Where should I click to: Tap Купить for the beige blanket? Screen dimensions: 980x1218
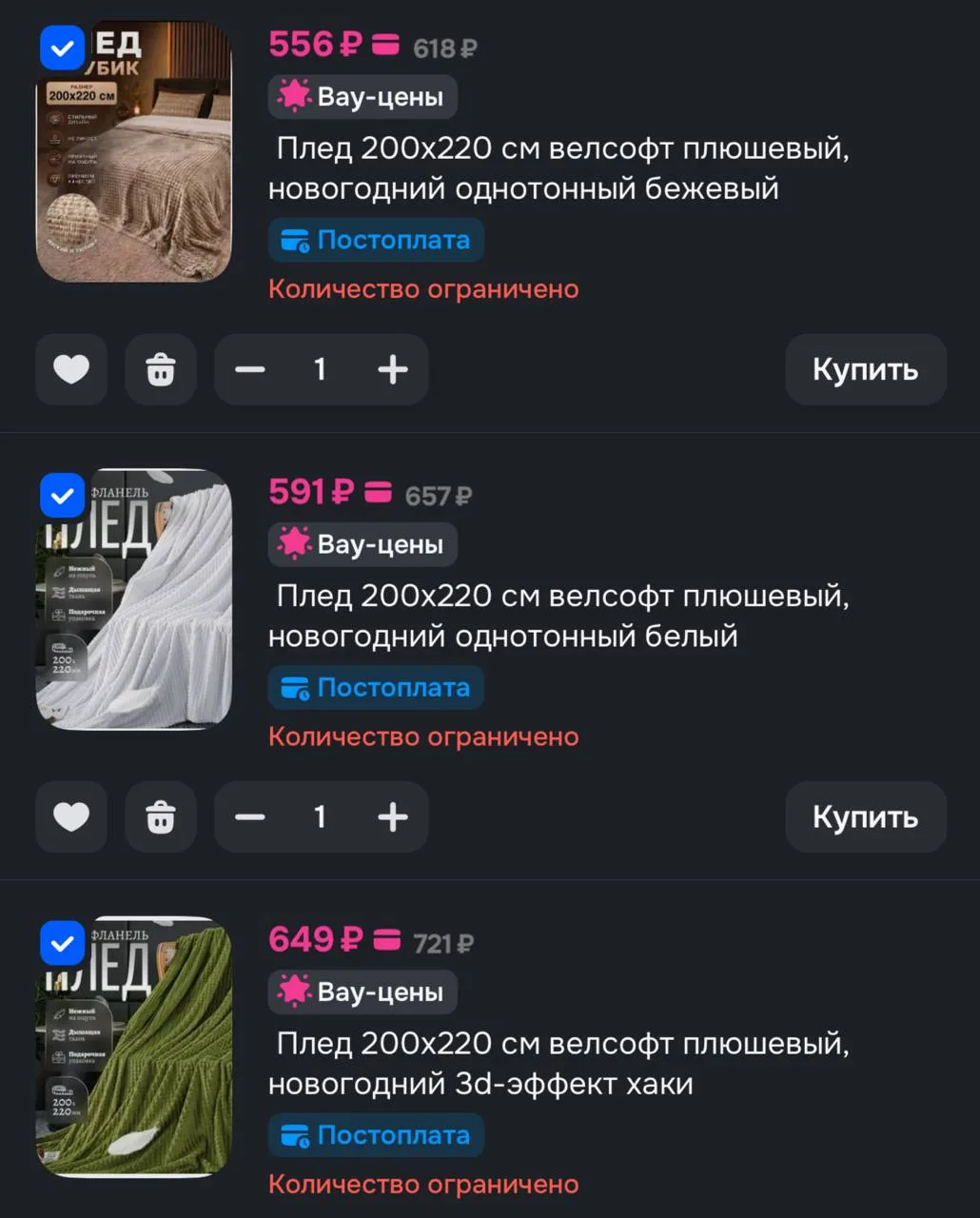(x=865, y=369)
